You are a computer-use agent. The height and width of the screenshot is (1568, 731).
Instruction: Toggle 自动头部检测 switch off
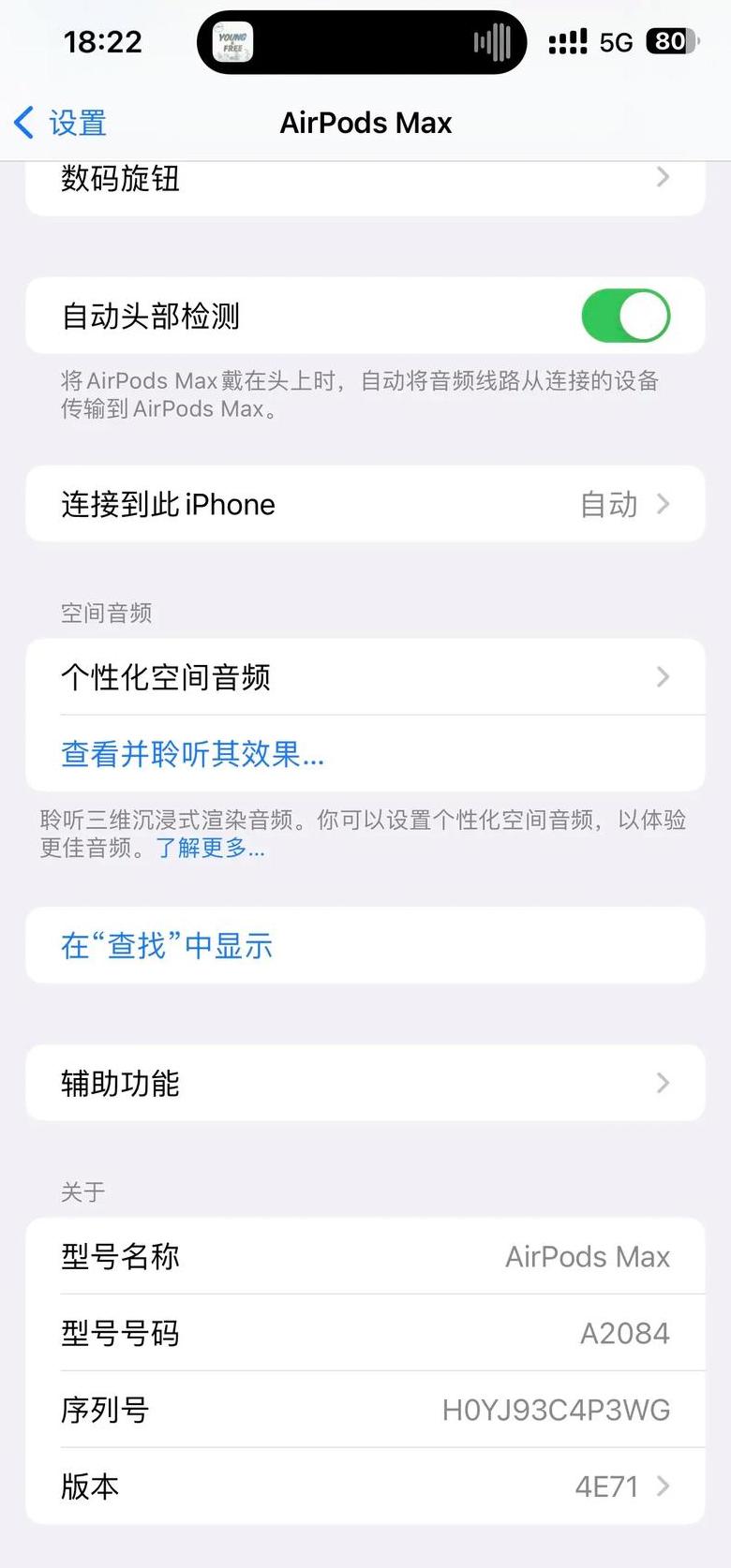pyautogui.click(x=625, y=316)
